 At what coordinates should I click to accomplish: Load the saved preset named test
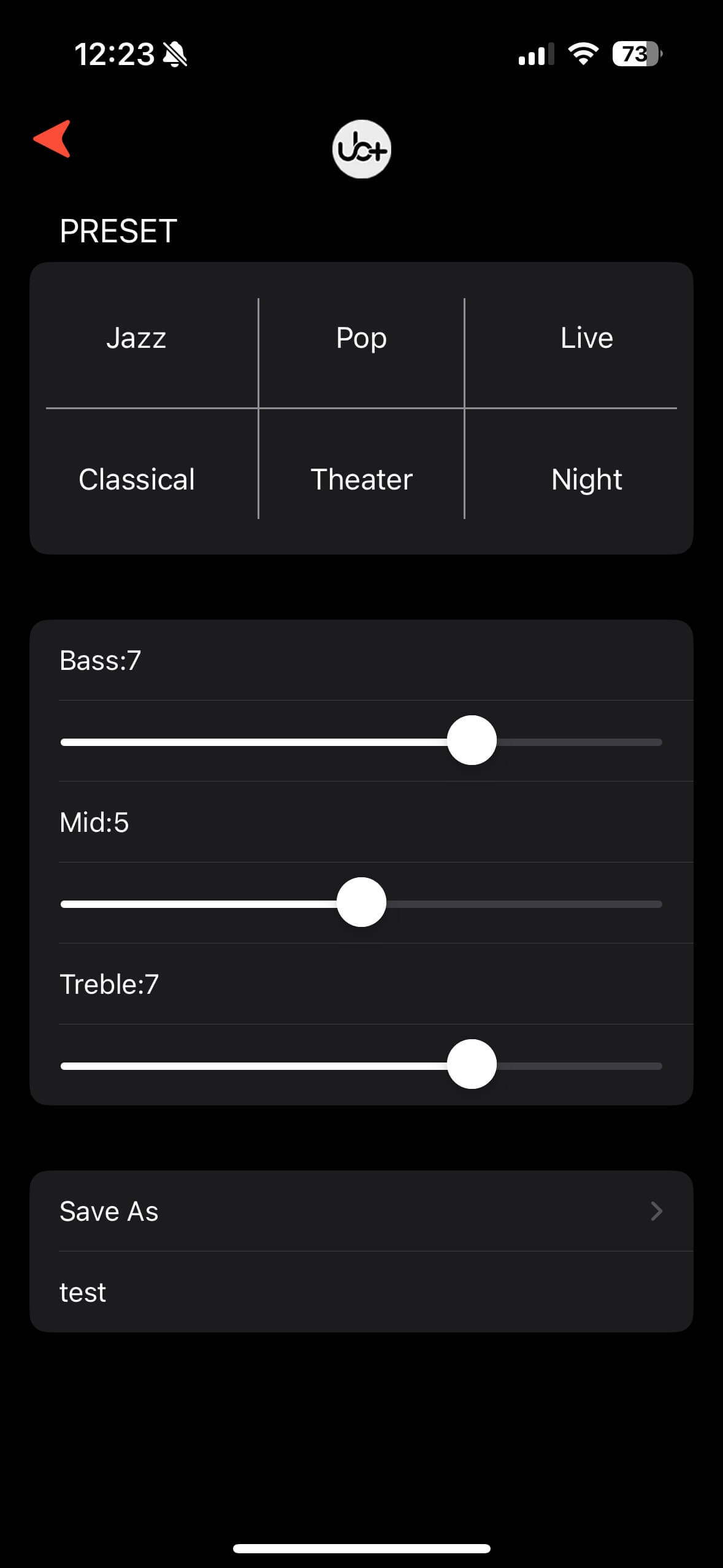pos(361,1292)
